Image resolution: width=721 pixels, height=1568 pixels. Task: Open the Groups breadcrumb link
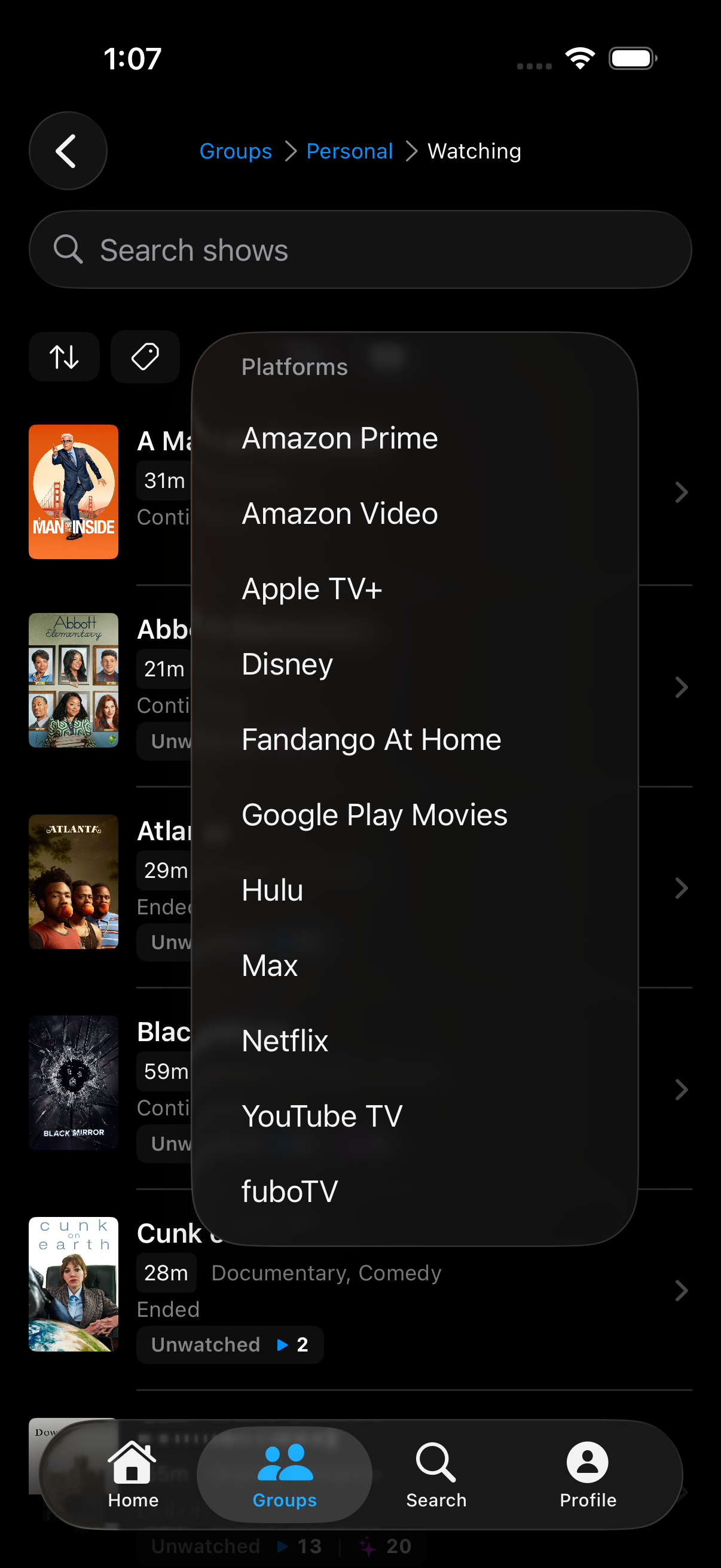(236, 150)
